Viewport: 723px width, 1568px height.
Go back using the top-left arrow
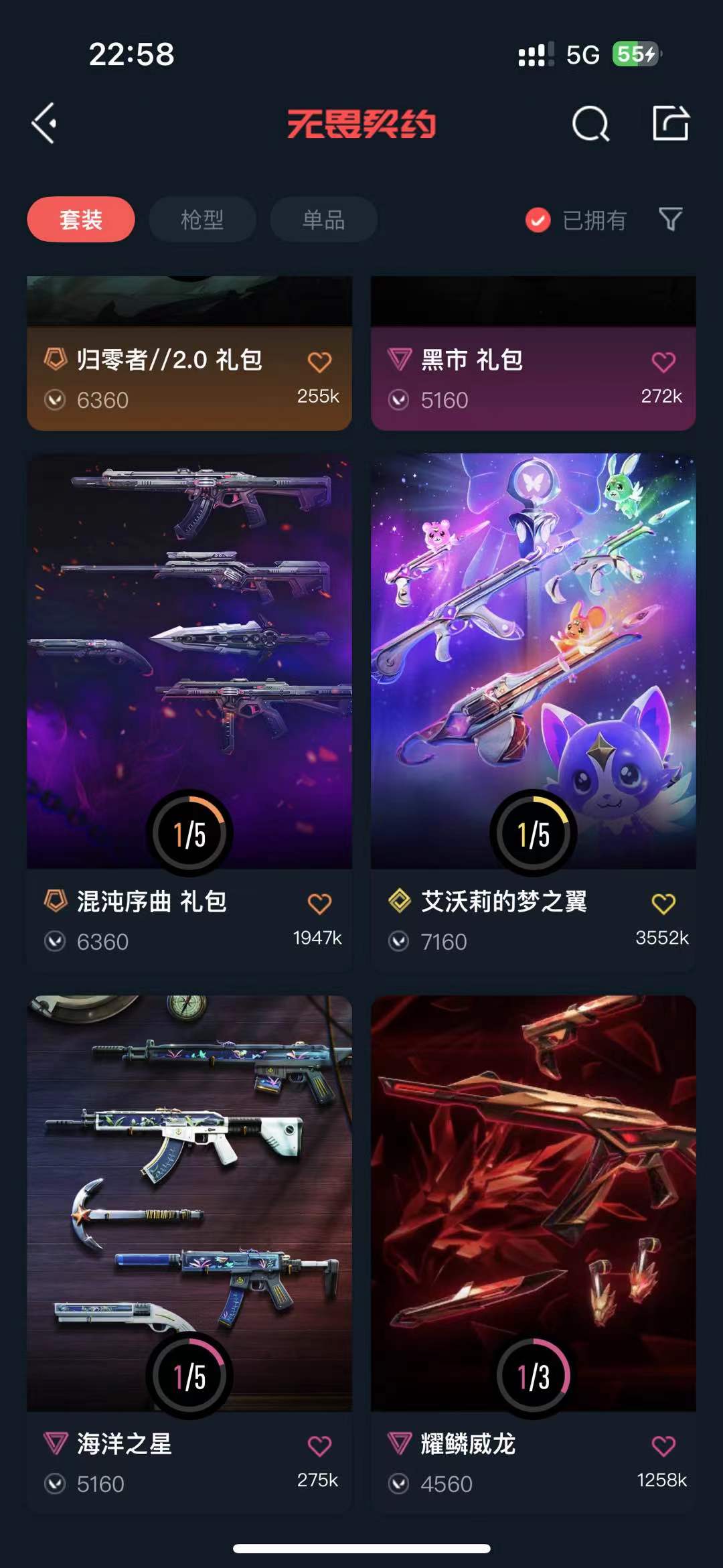(x=45, y=123)
